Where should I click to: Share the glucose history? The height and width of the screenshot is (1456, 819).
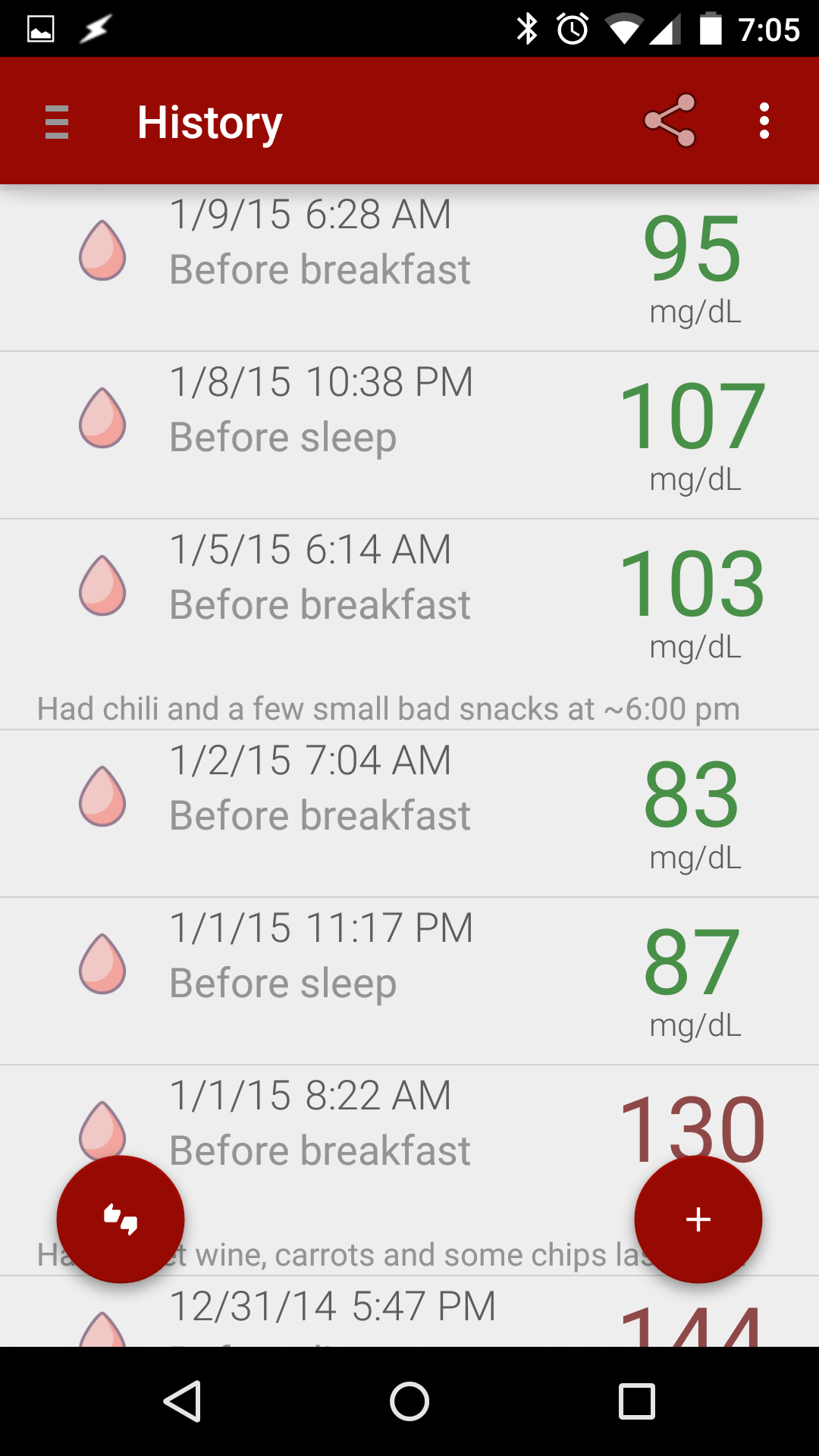pos(670,121)
